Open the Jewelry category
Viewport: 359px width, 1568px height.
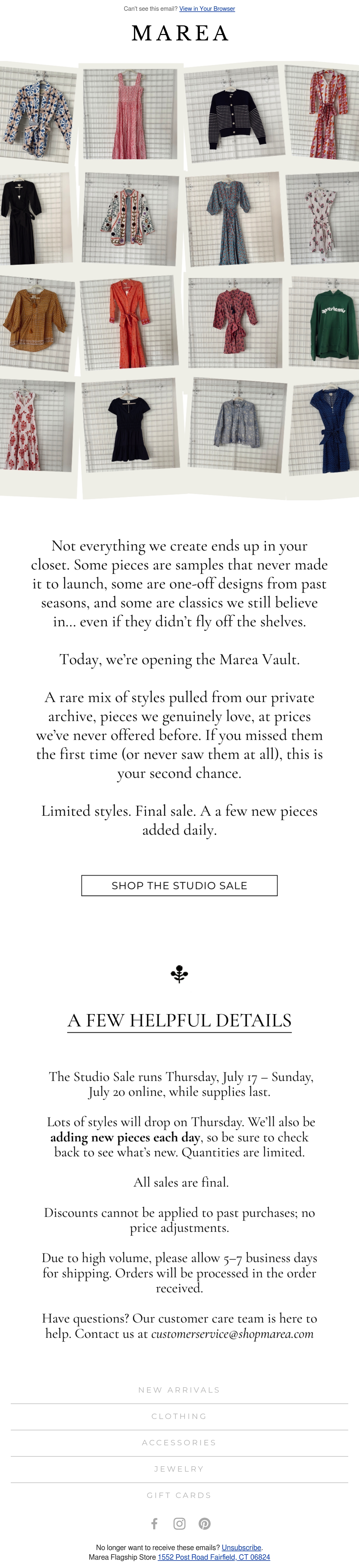pos(180,1468)
